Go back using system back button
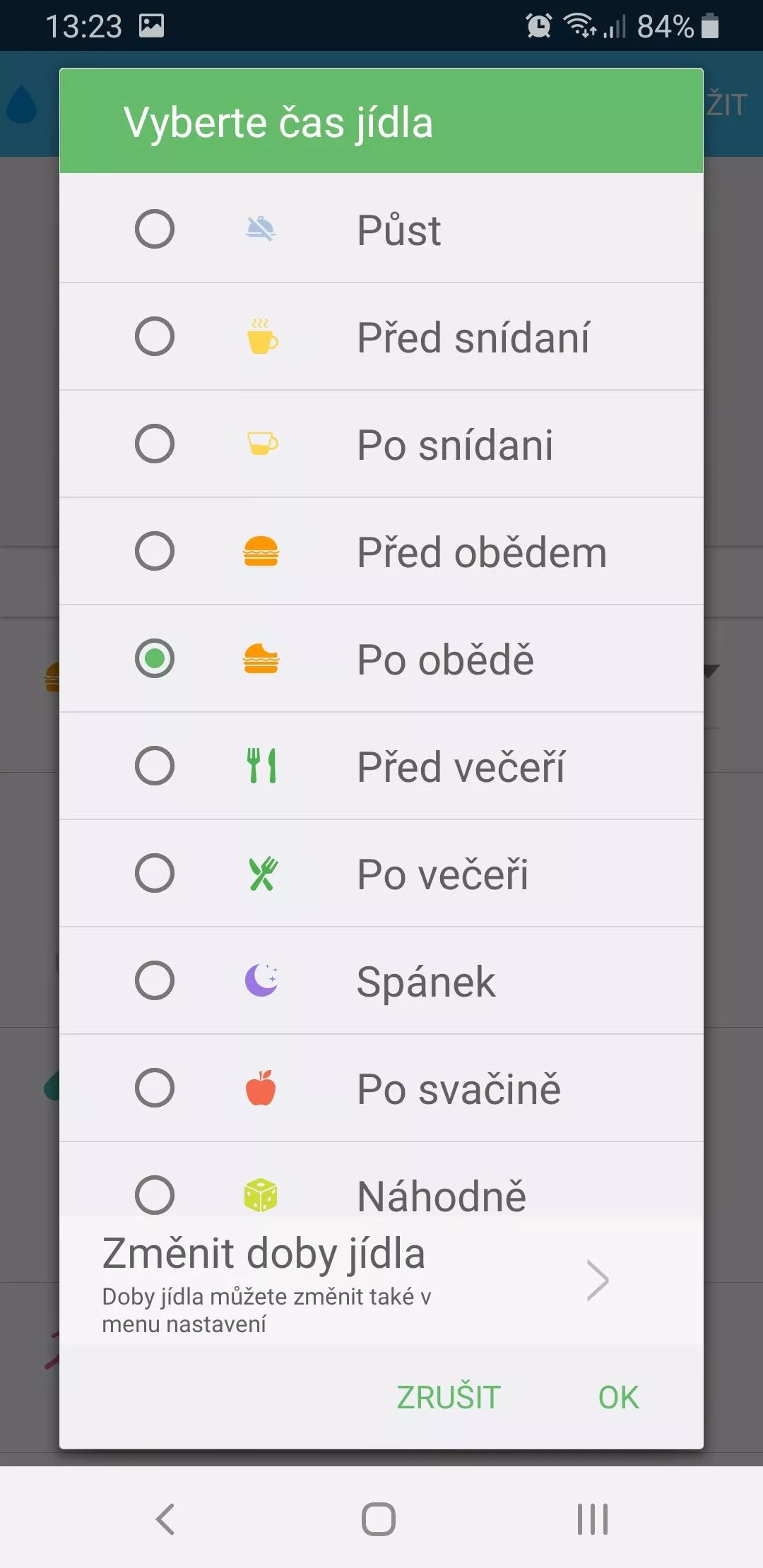Image resolution: width=763 pixels, height=1568 pixels. (x=165, y=1519)
